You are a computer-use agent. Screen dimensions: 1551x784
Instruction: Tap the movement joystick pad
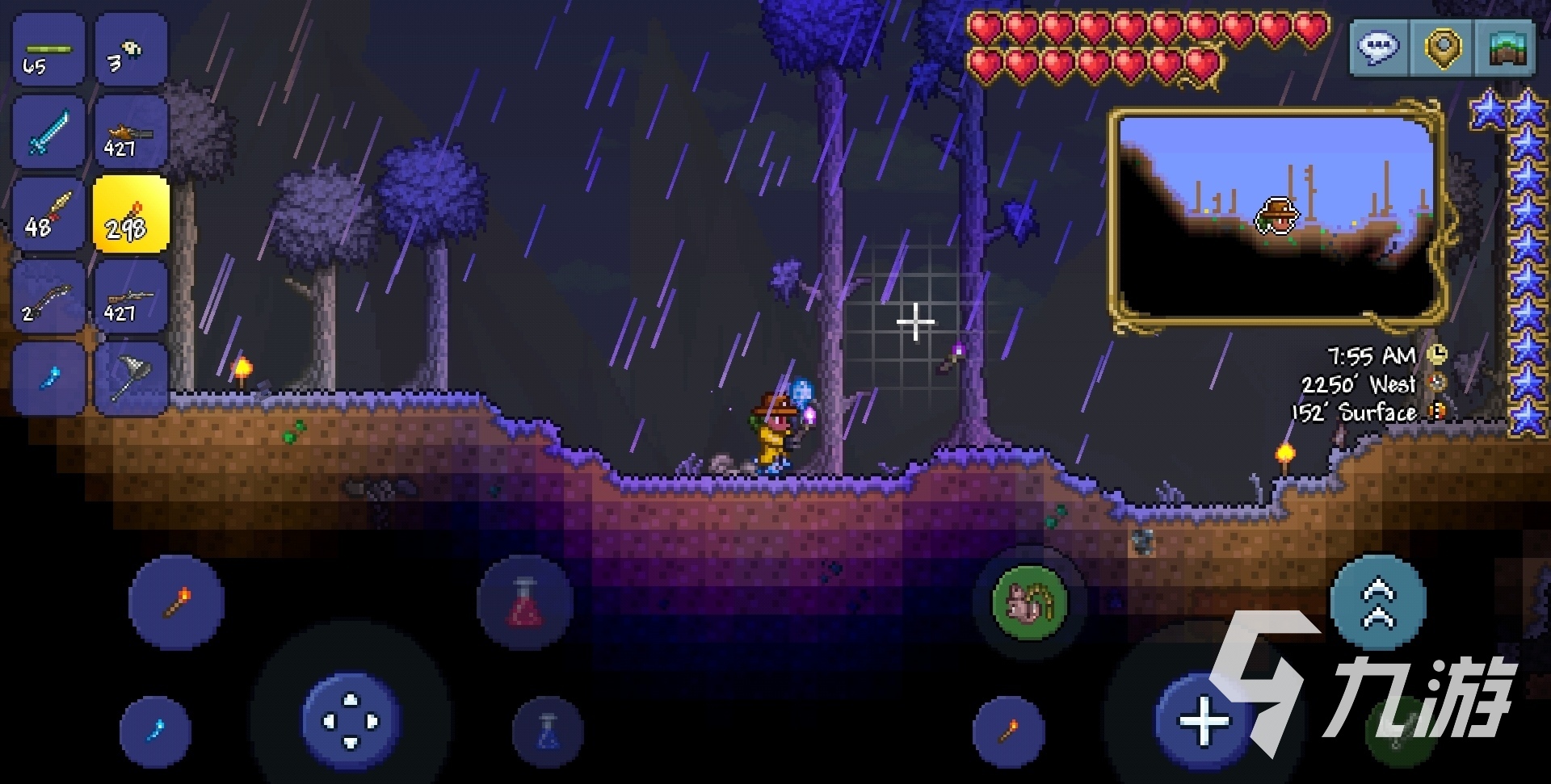[351, 720]
